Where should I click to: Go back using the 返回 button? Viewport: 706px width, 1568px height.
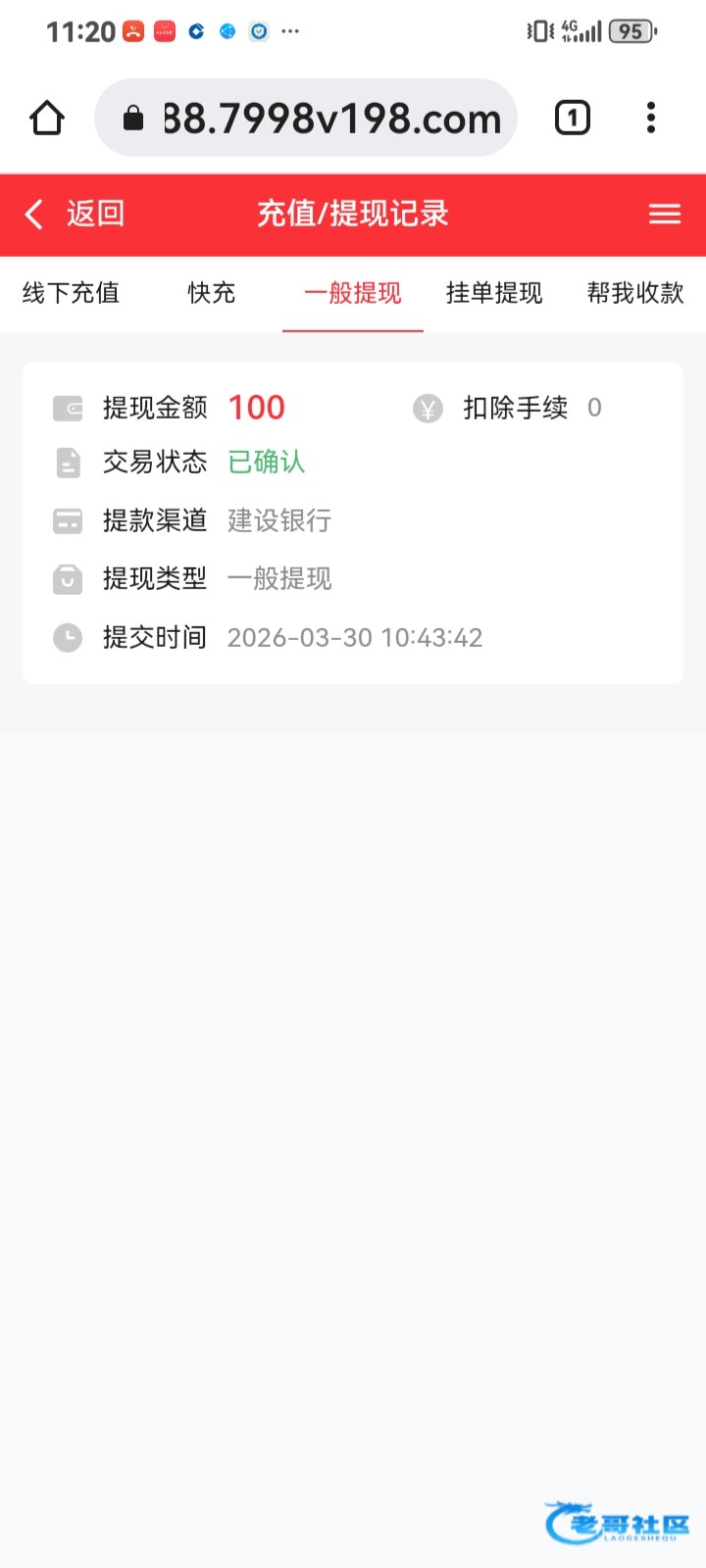pos(76,214)
